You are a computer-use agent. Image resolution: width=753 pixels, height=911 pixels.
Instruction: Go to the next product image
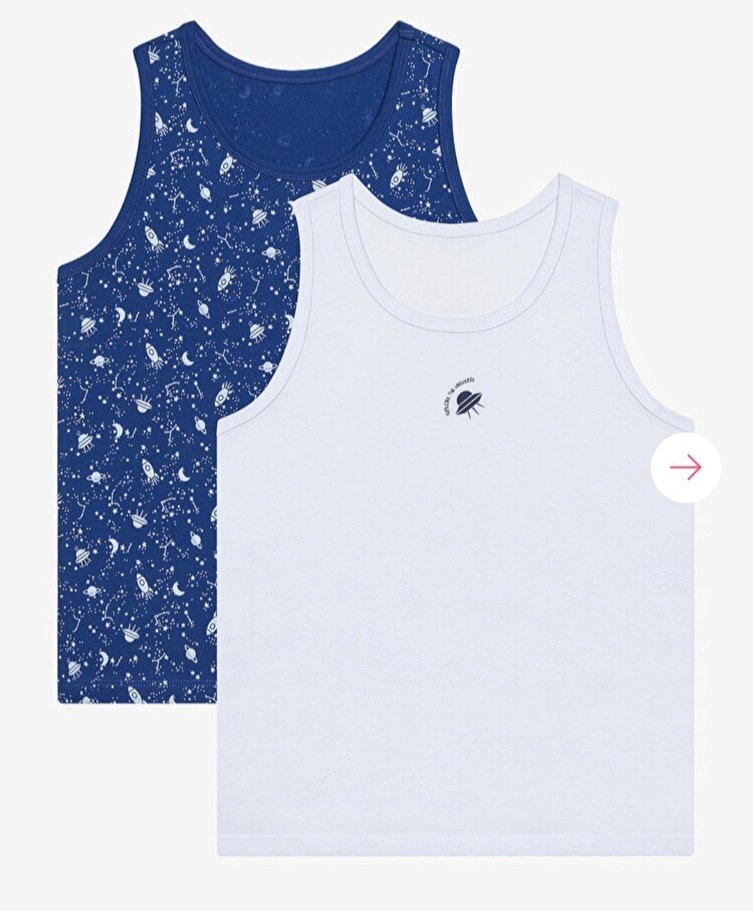[x=685, y=467]
